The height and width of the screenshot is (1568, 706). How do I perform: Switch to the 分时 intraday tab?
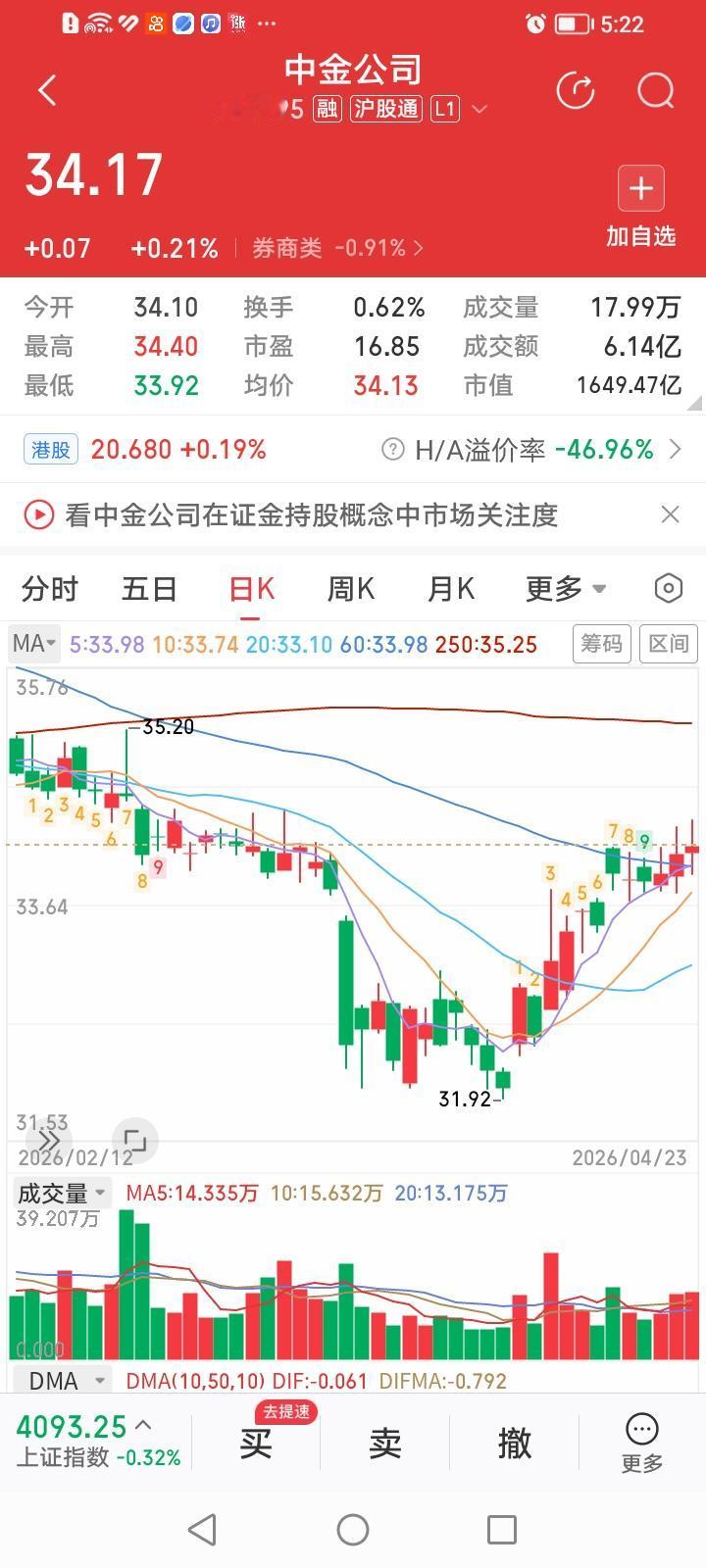49,588
